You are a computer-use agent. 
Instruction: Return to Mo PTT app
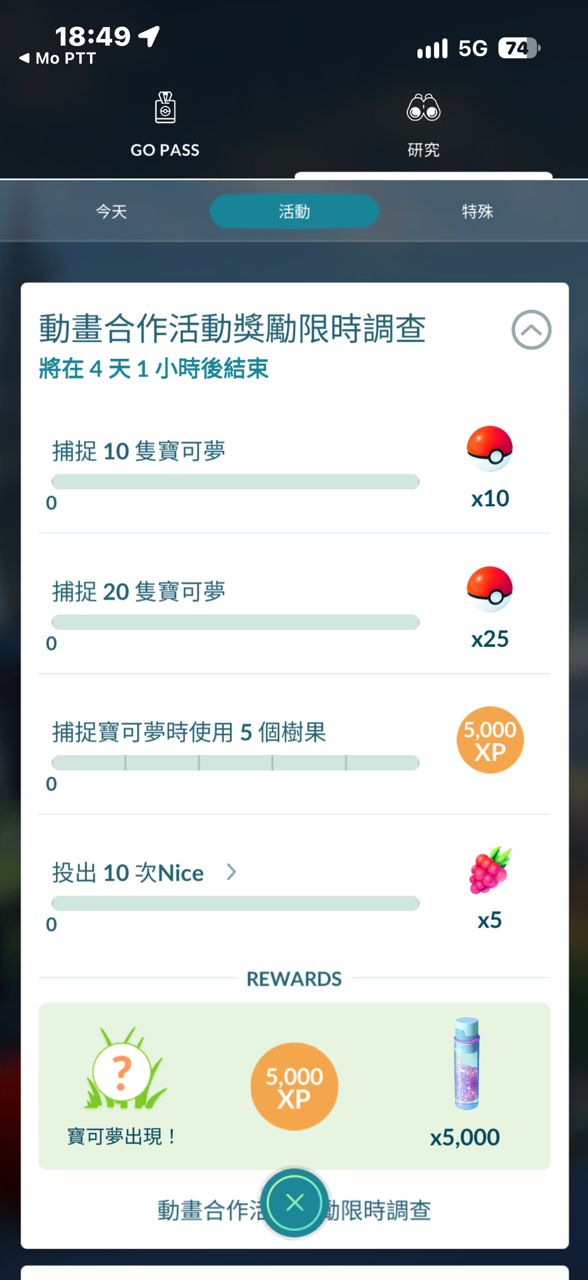pyautogui.click(x=57, y=59)
